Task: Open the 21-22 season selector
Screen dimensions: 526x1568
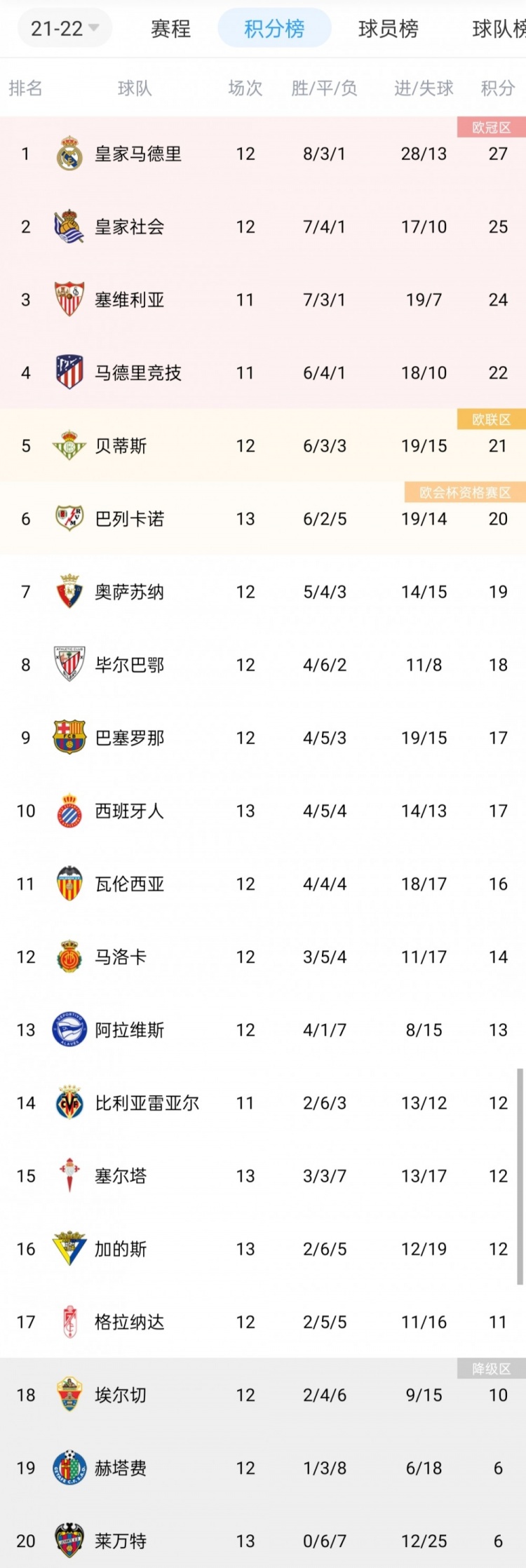Action: click(x=58, y=27)
